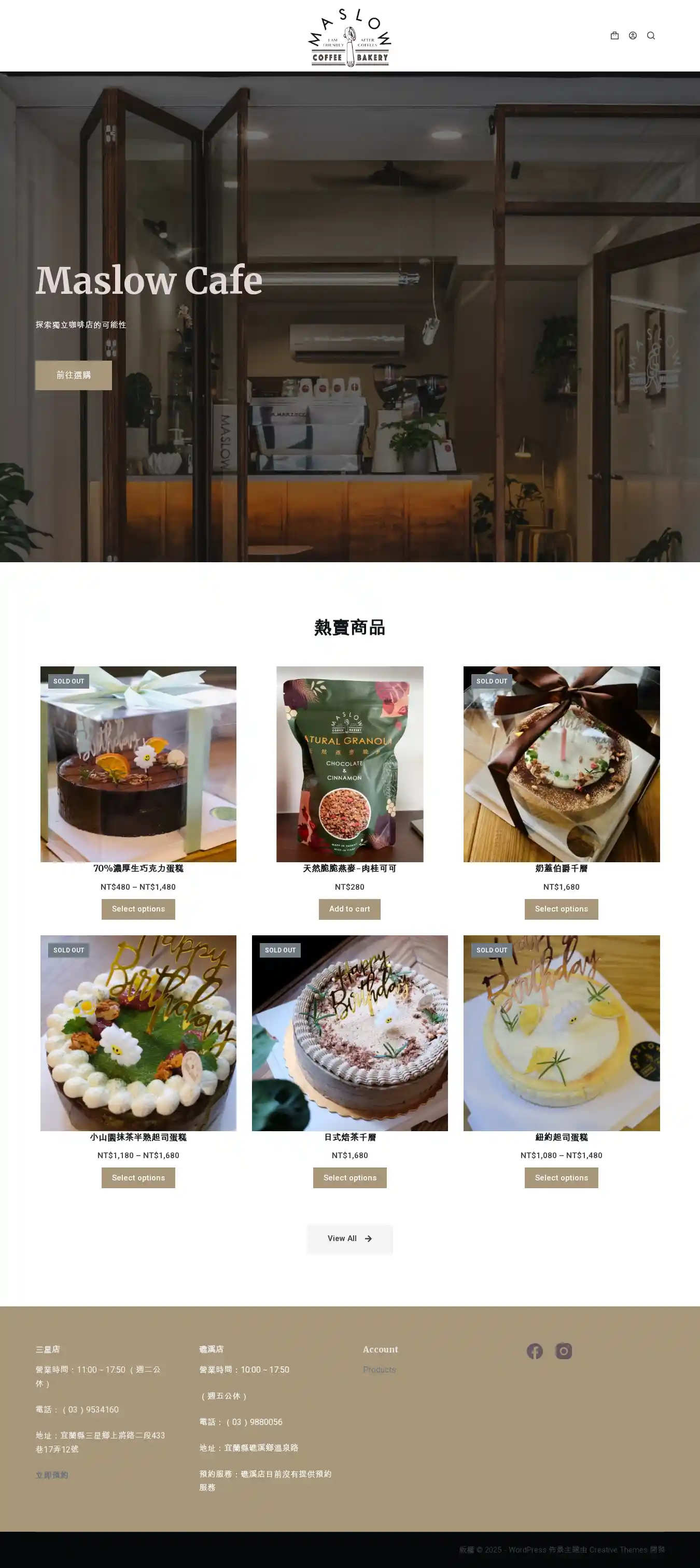Open the 小山園抹茶半熟起司蛋糕 product image
The image size is (700, 1568).
[x=138, y=1033]
